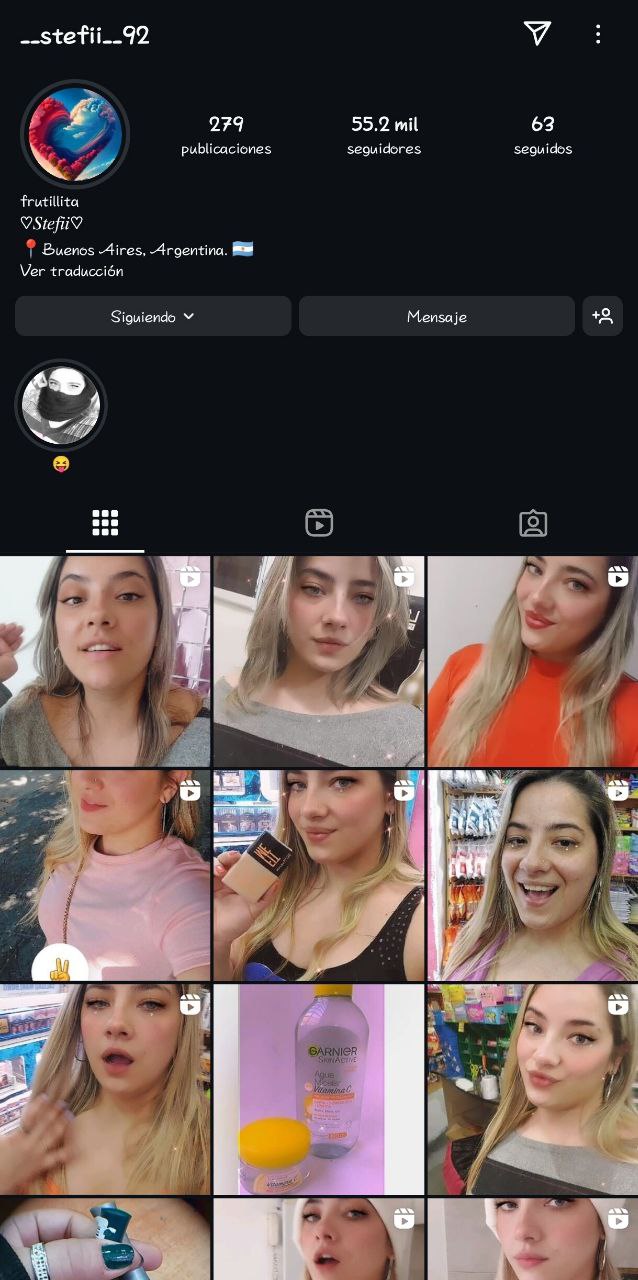
Task: Tap the suggested people add-user icon
Action: pos(602,316)
